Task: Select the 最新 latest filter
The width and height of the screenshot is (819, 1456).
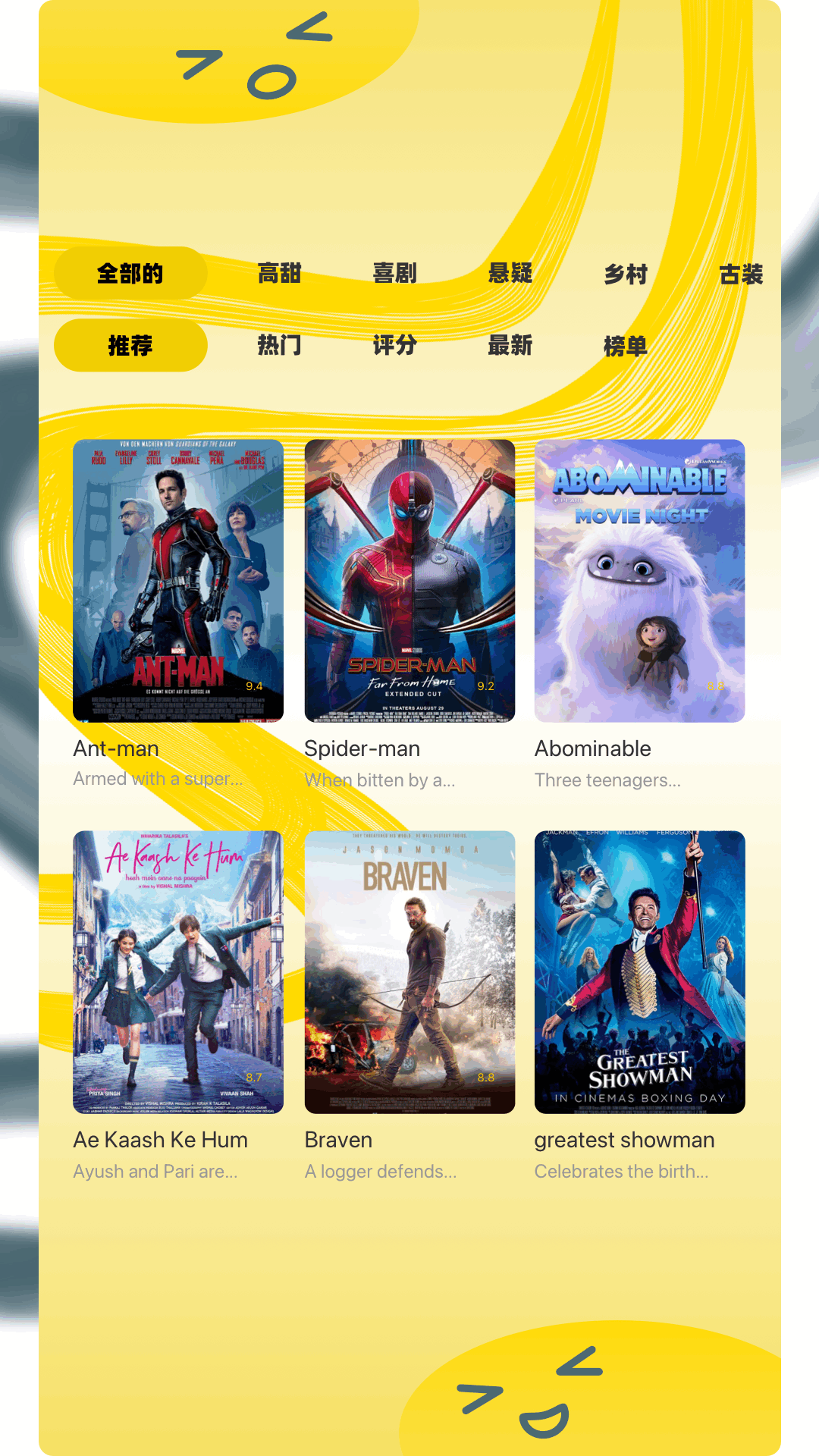Action: [x=510, y=345]
